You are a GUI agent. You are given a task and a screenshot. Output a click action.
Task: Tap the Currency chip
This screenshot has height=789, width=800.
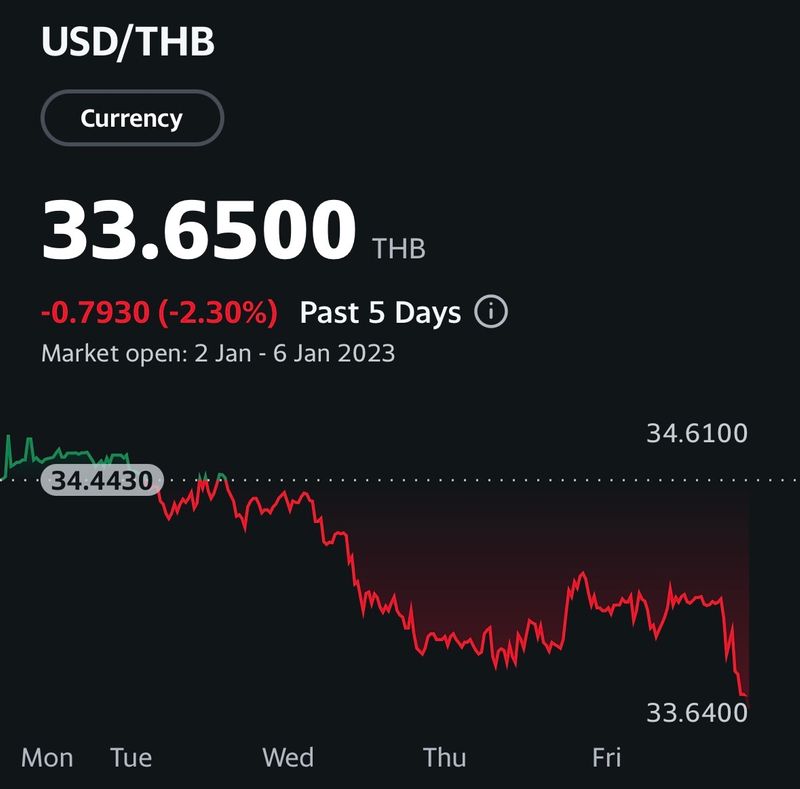131,118
